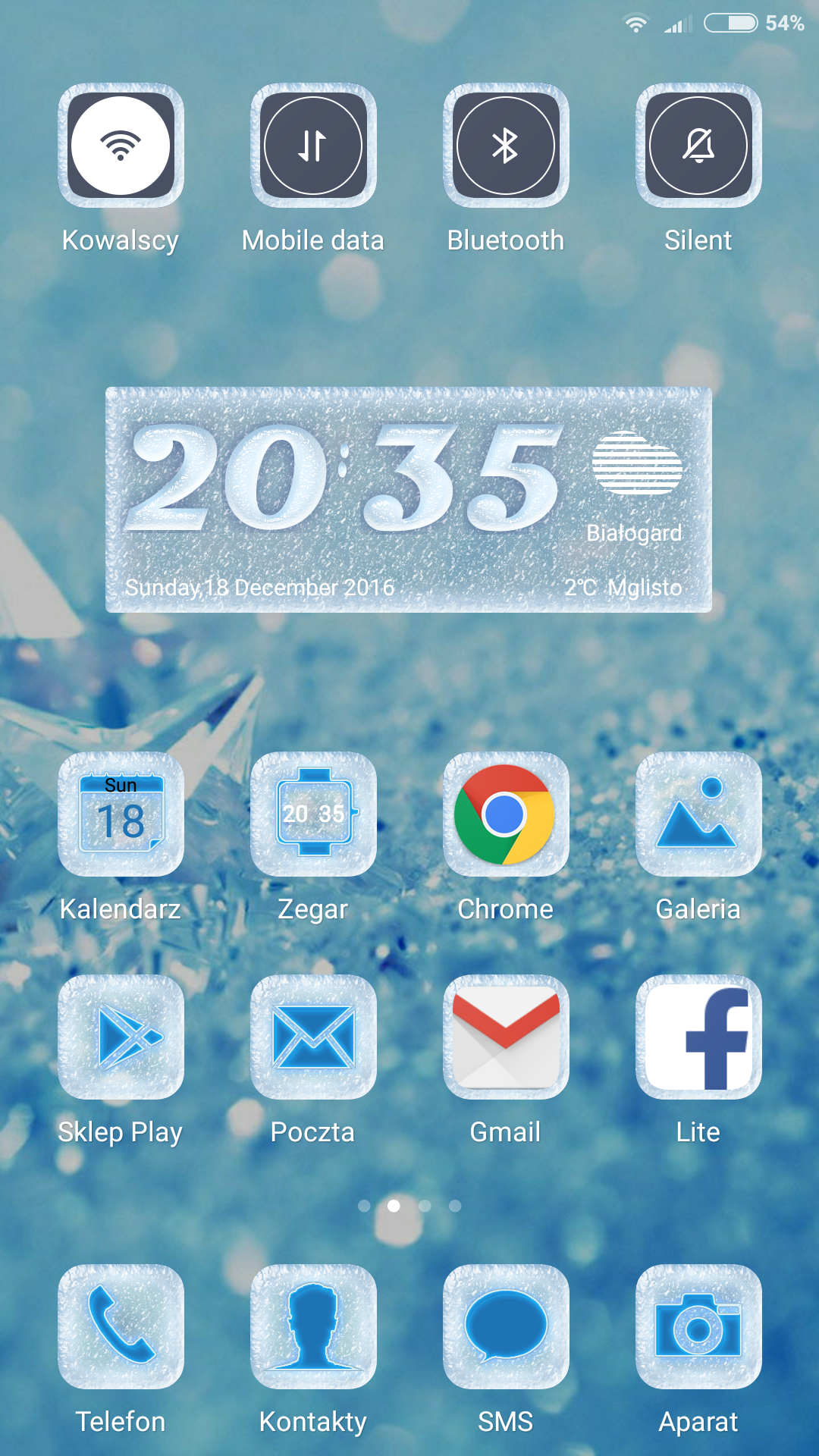819x1456 pixels.
Task: Launch Facebook Lite app
Action: tap(698, 1037)
